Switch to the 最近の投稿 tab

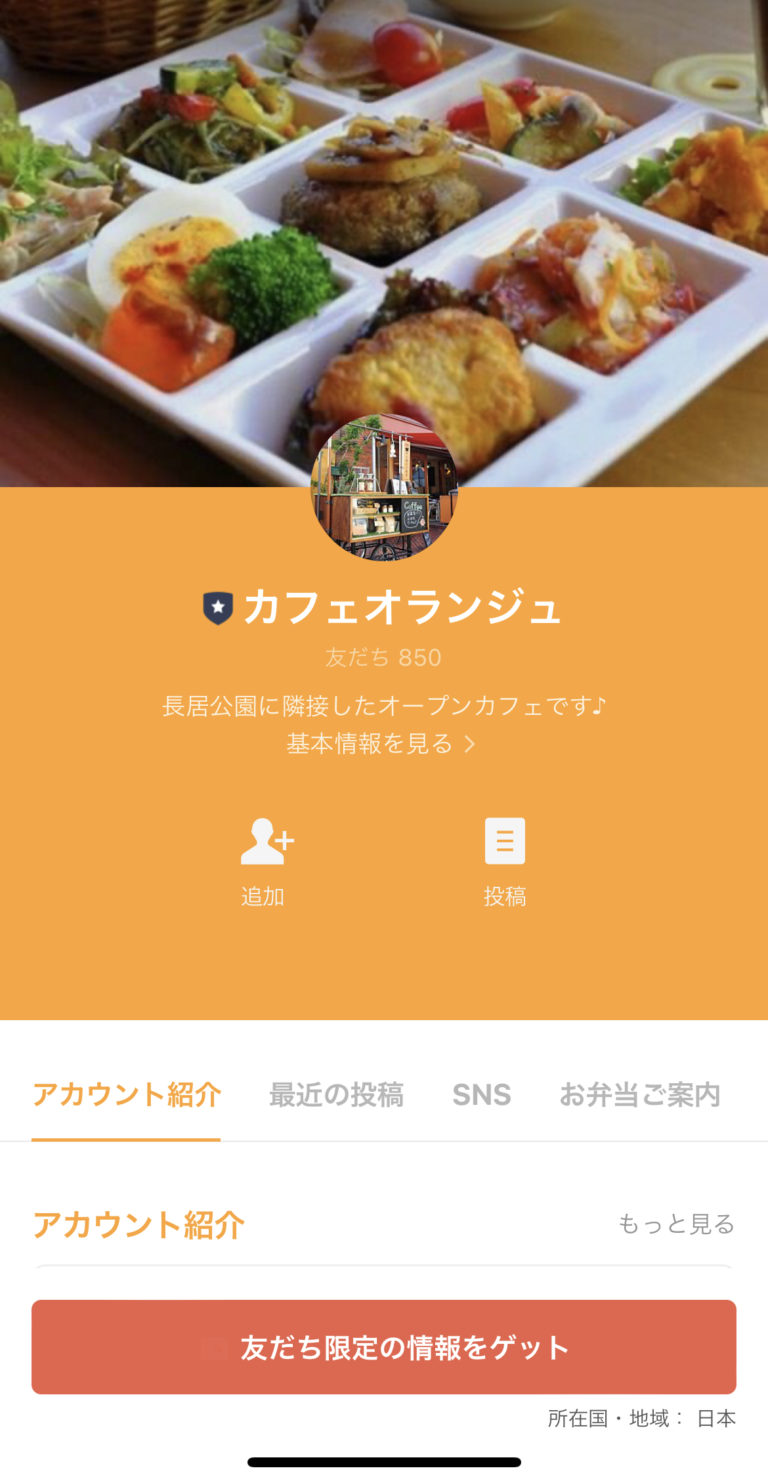[x=336, y=1096]
